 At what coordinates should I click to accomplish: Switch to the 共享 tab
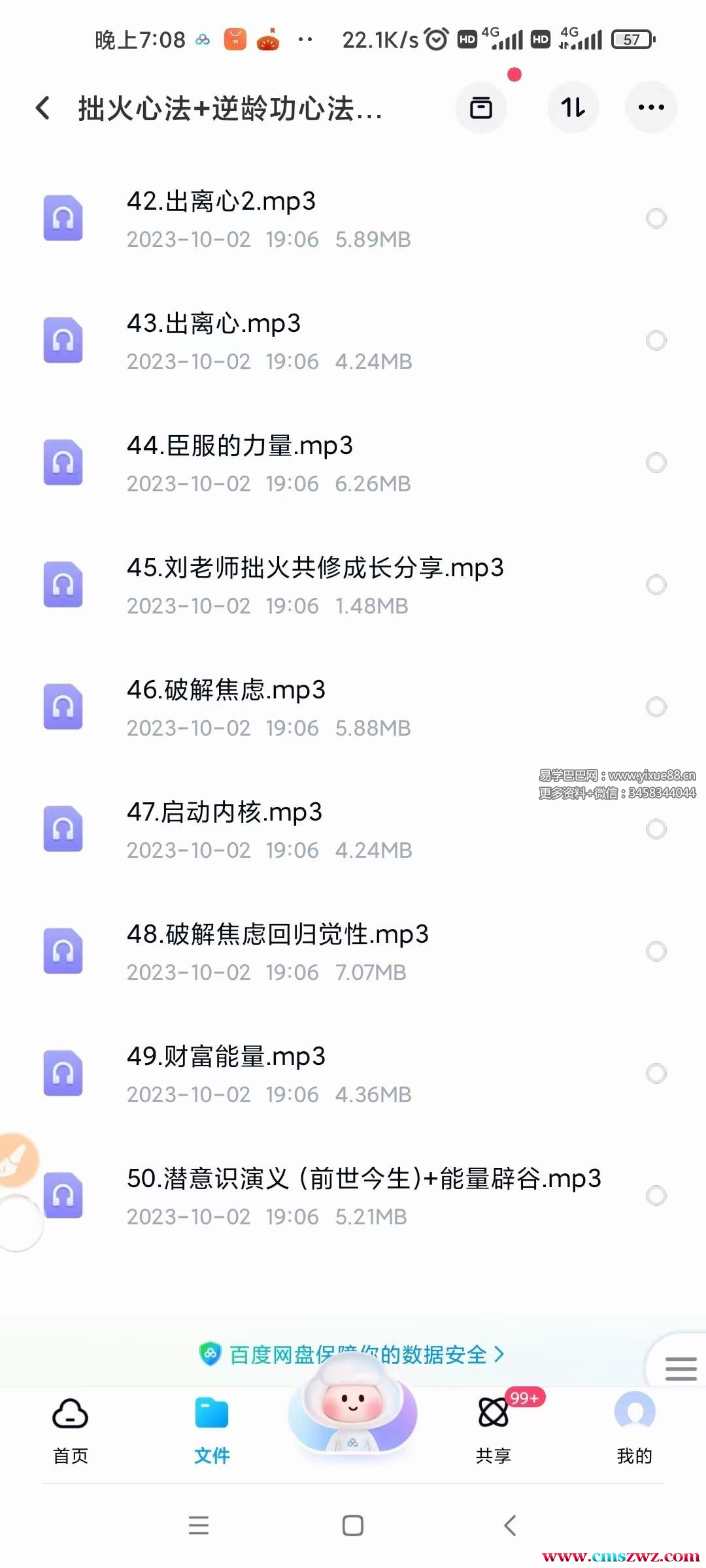tap(494, 1431)
